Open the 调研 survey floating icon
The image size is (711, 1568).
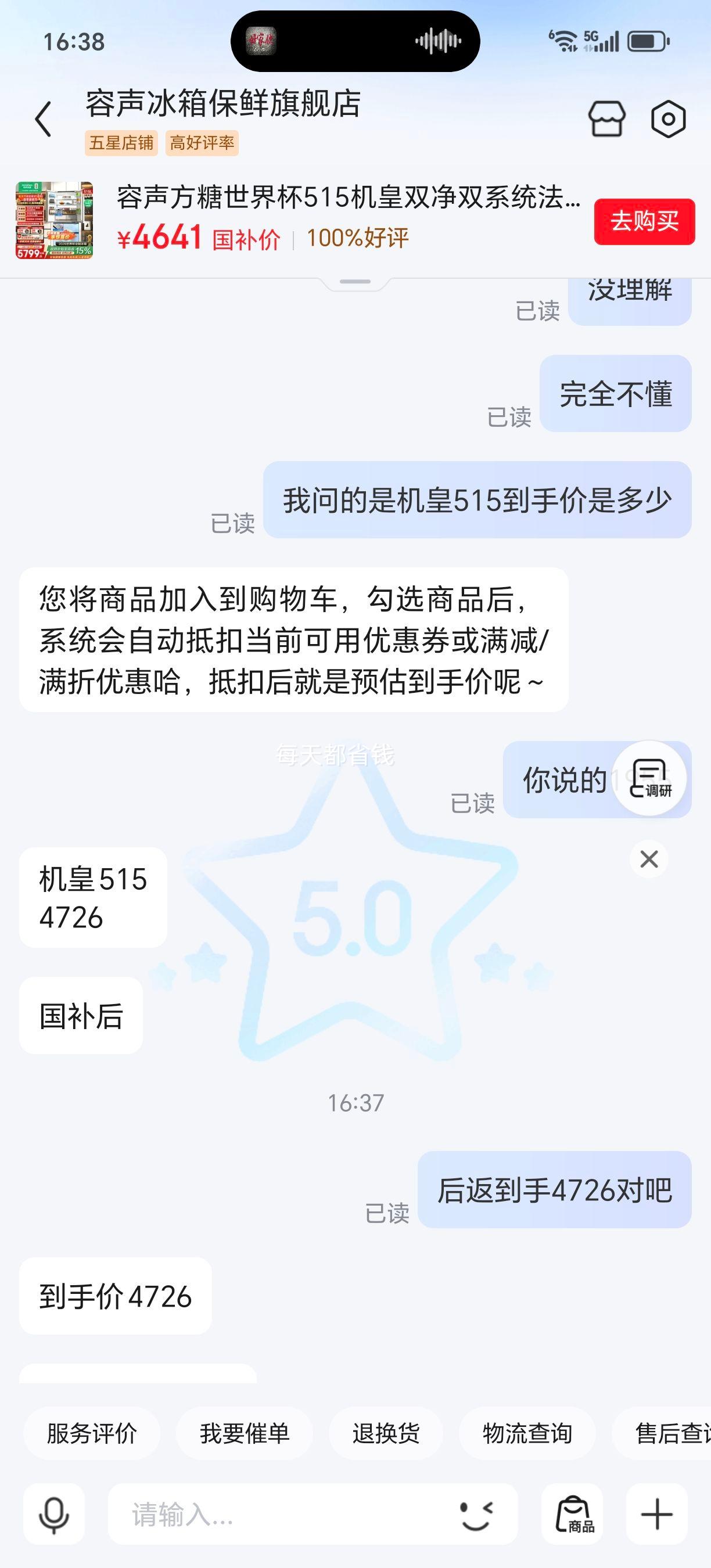[652, 781]
